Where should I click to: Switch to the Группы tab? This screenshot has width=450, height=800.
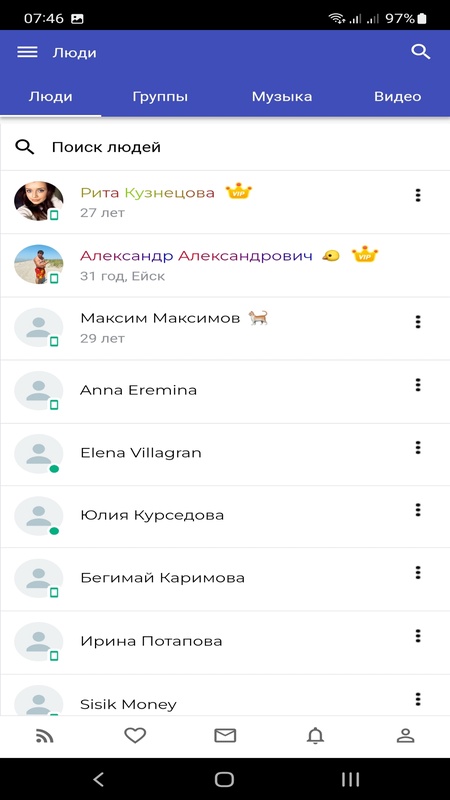point(160,96)
